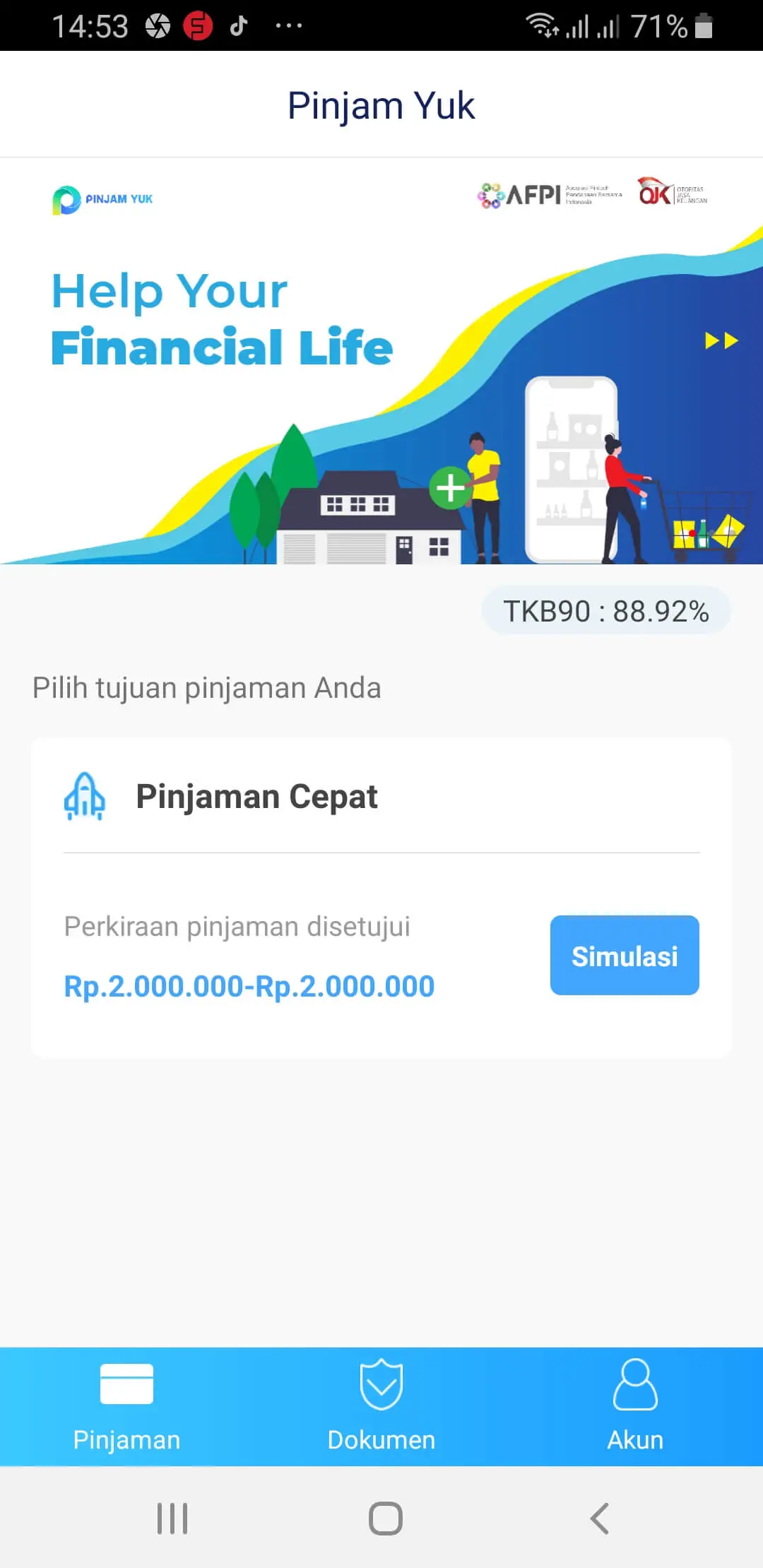Tap the loan range Rp.2.000.000-Rp.2.000.000 link
Image resolution: width=763 pixels, height=1568 pixels.
[249, 986]
